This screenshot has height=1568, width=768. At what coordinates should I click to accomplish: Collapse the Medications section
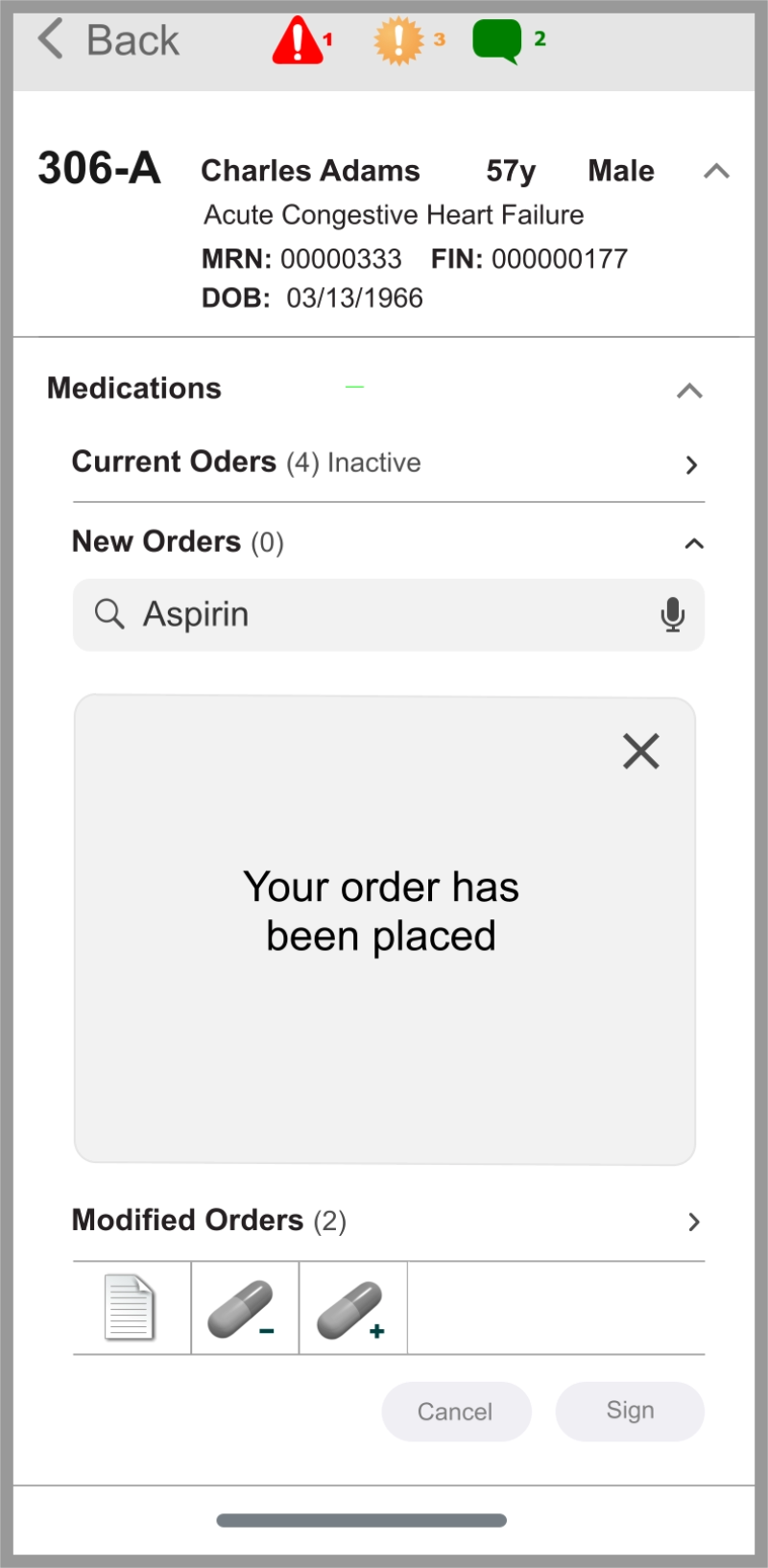pyautogui.click(x=689, y=391)
